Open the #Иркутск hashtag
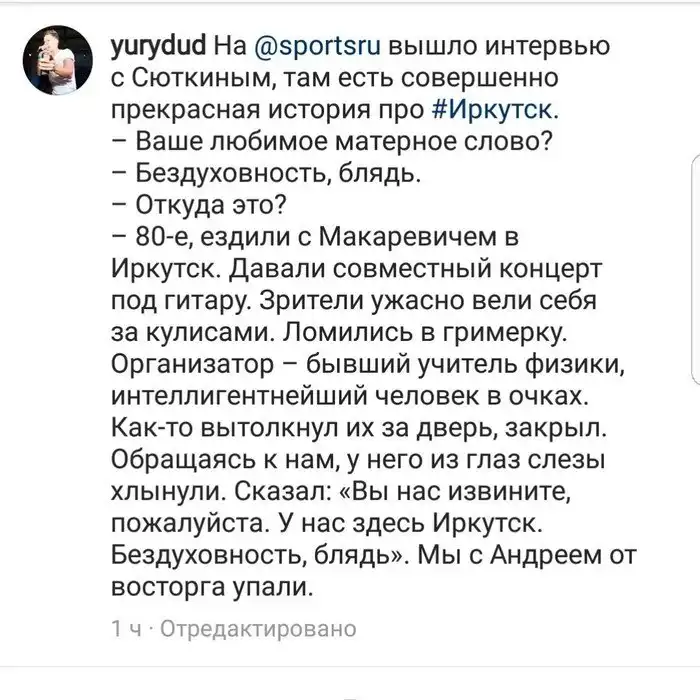 pyautogui.click(x=495, y=108)
